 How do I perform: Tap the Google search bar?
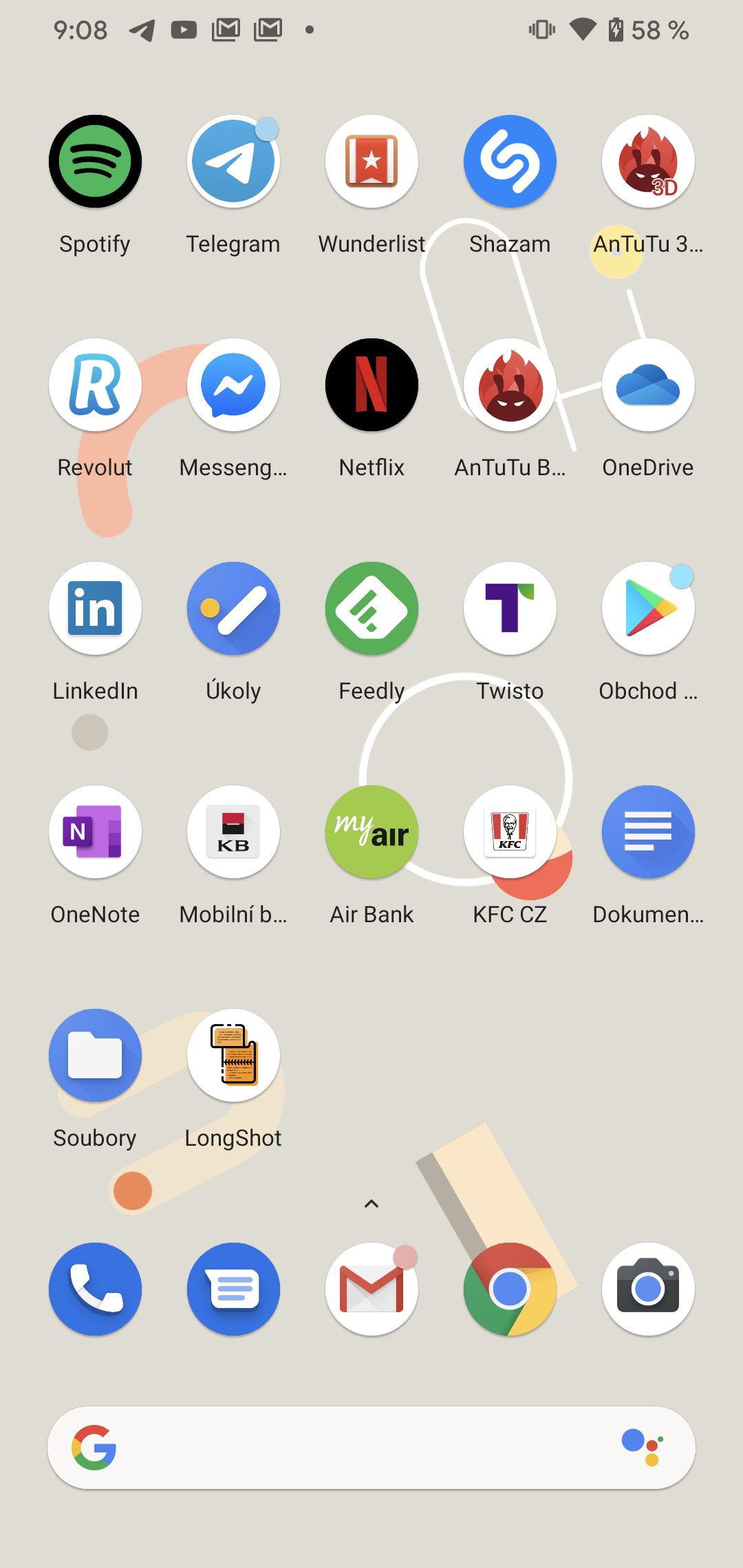(x=358, y=1448)
